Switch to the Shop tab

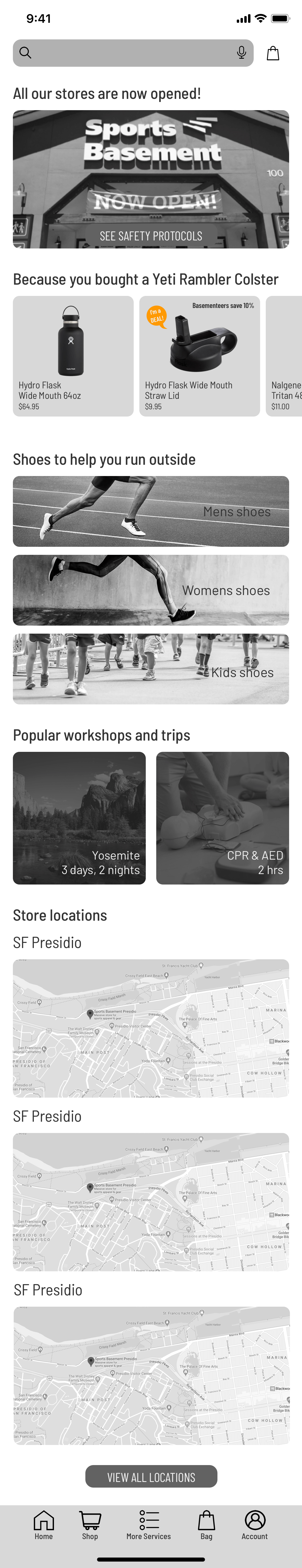click(90, 1525)
